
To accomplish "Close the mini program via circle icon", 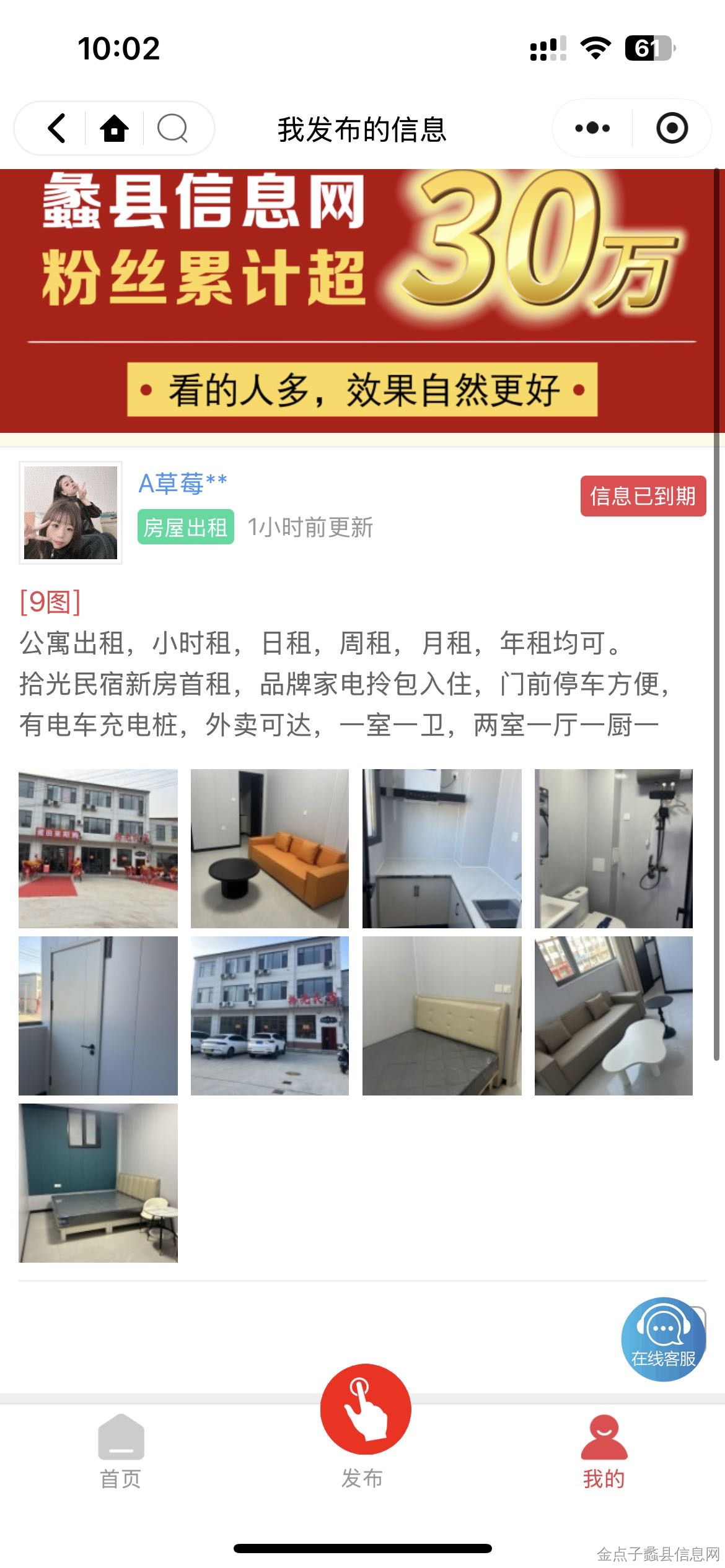I will point(672,128).
